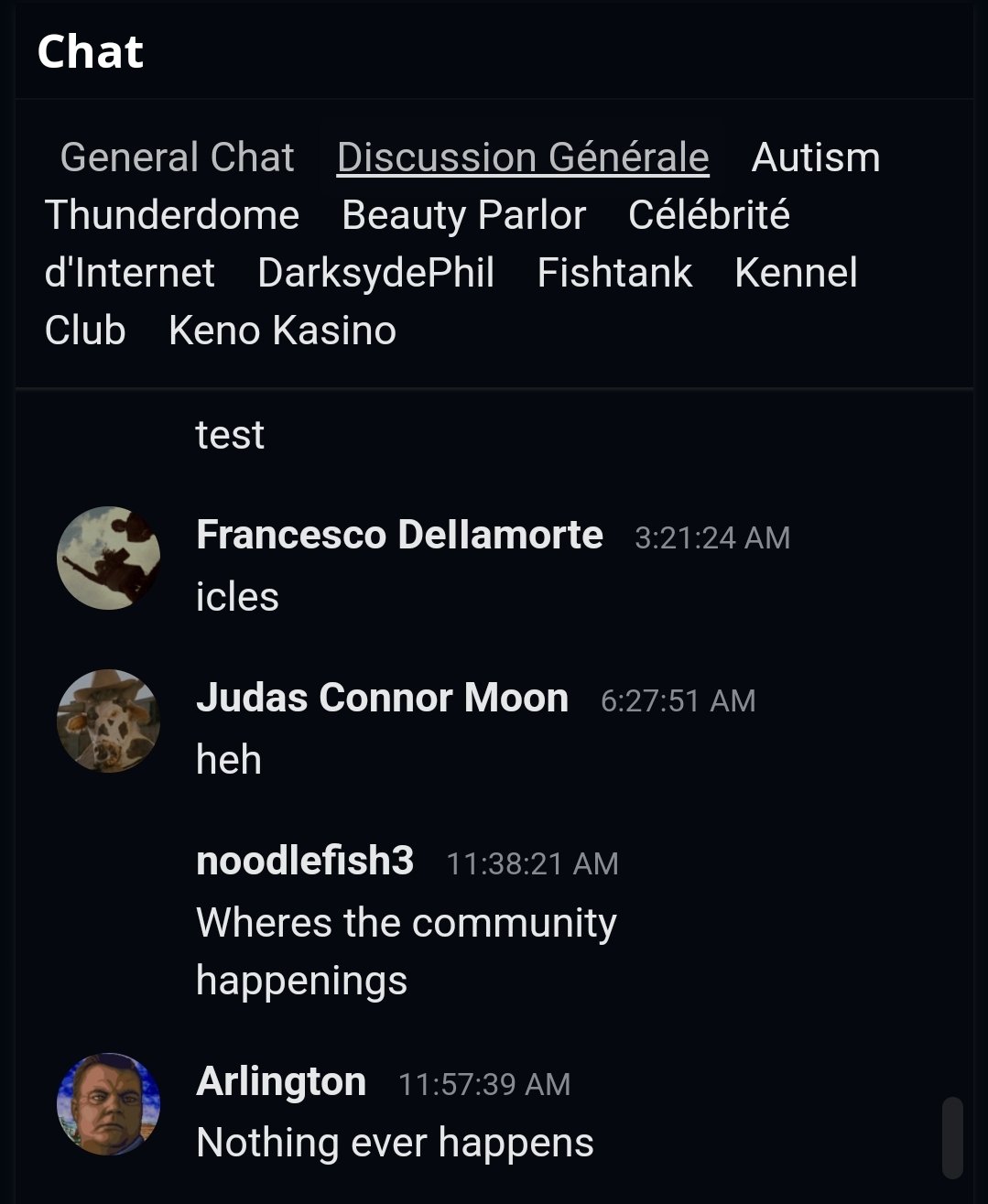Tap Judas Connor Moon's avatar picture

[109, 721]
